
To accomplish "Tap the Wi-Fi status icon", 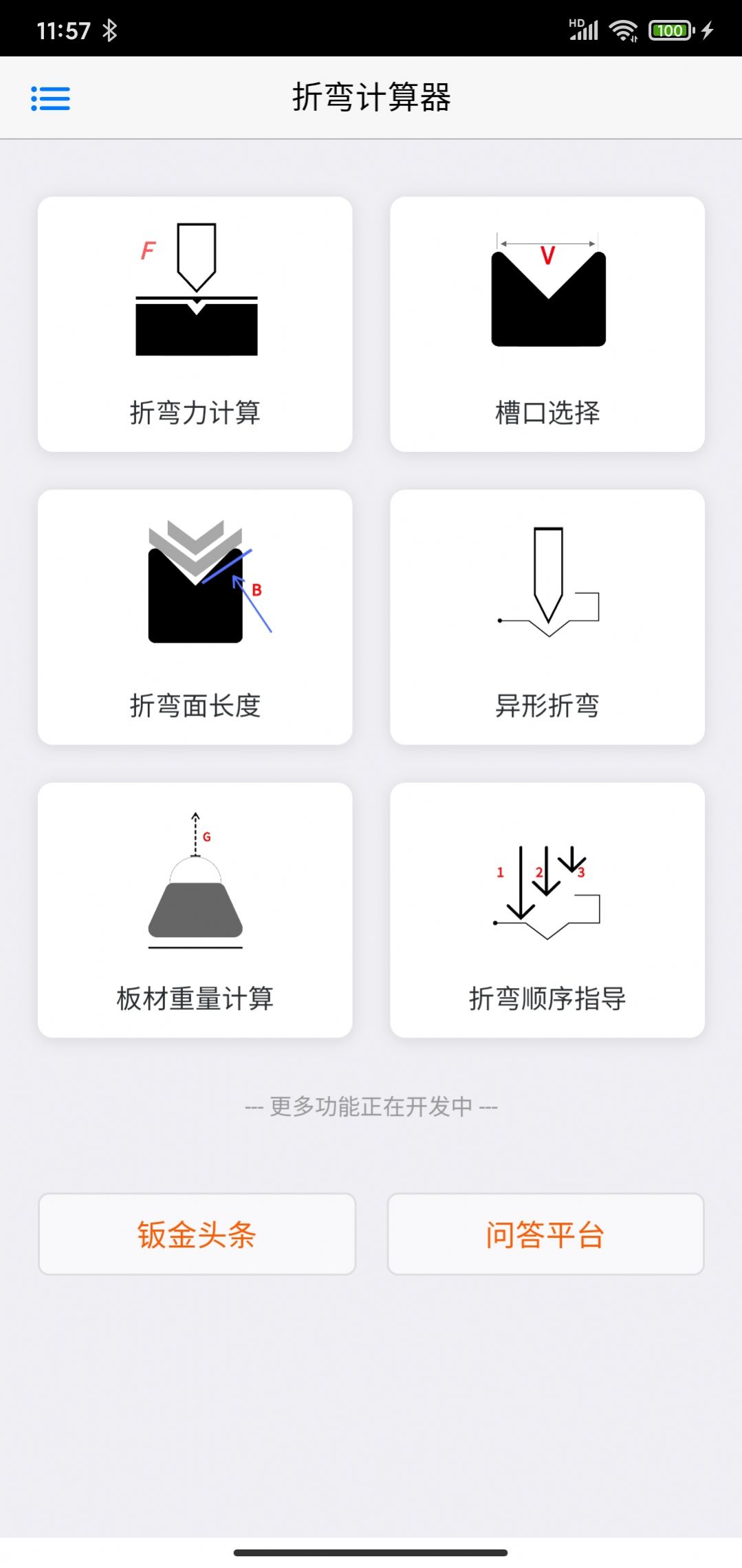I will tap(622, 30).
